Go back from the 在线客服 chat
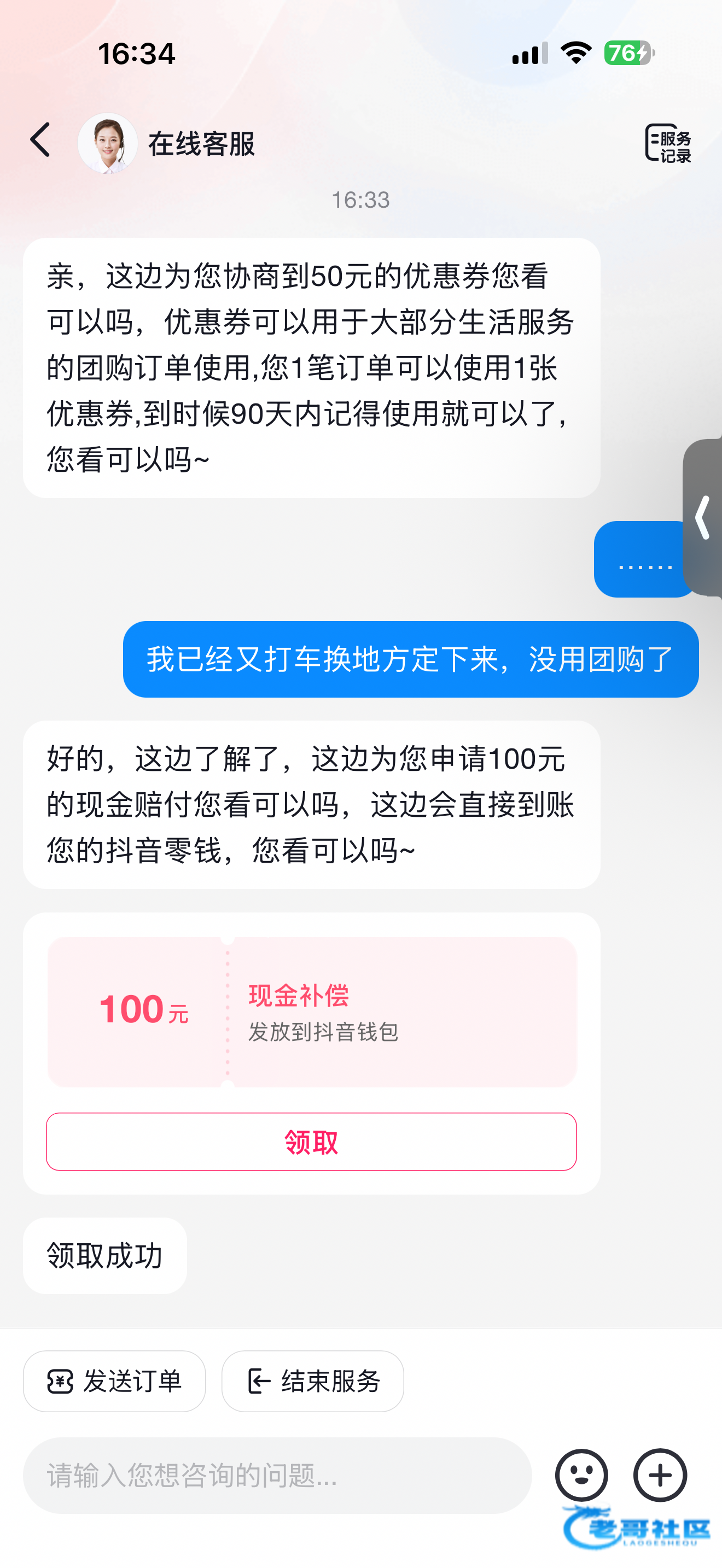This screenshot has width=722, height=1568. [40, 140]
